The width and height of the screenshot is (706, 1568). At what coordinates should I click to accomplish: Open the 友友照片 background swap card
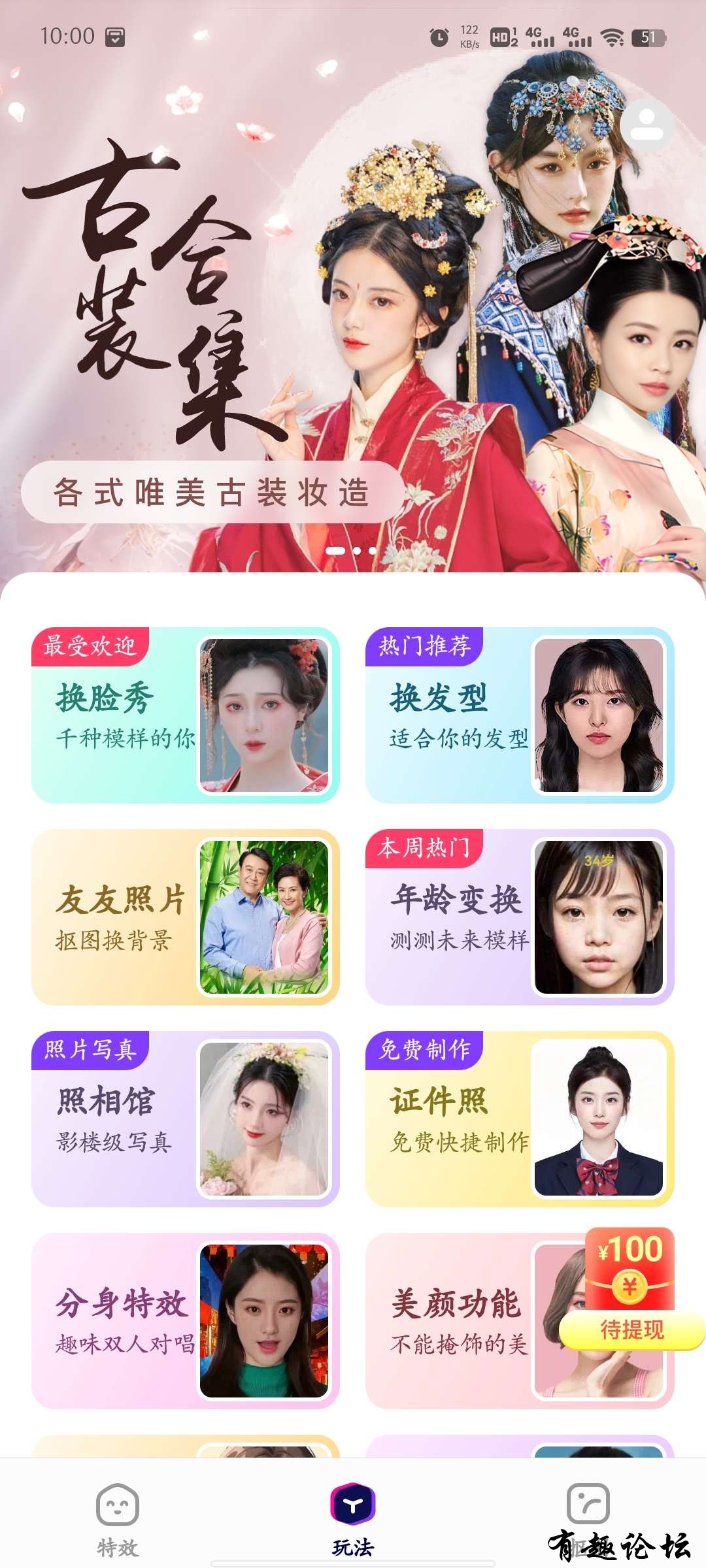(x=185, y=917)
